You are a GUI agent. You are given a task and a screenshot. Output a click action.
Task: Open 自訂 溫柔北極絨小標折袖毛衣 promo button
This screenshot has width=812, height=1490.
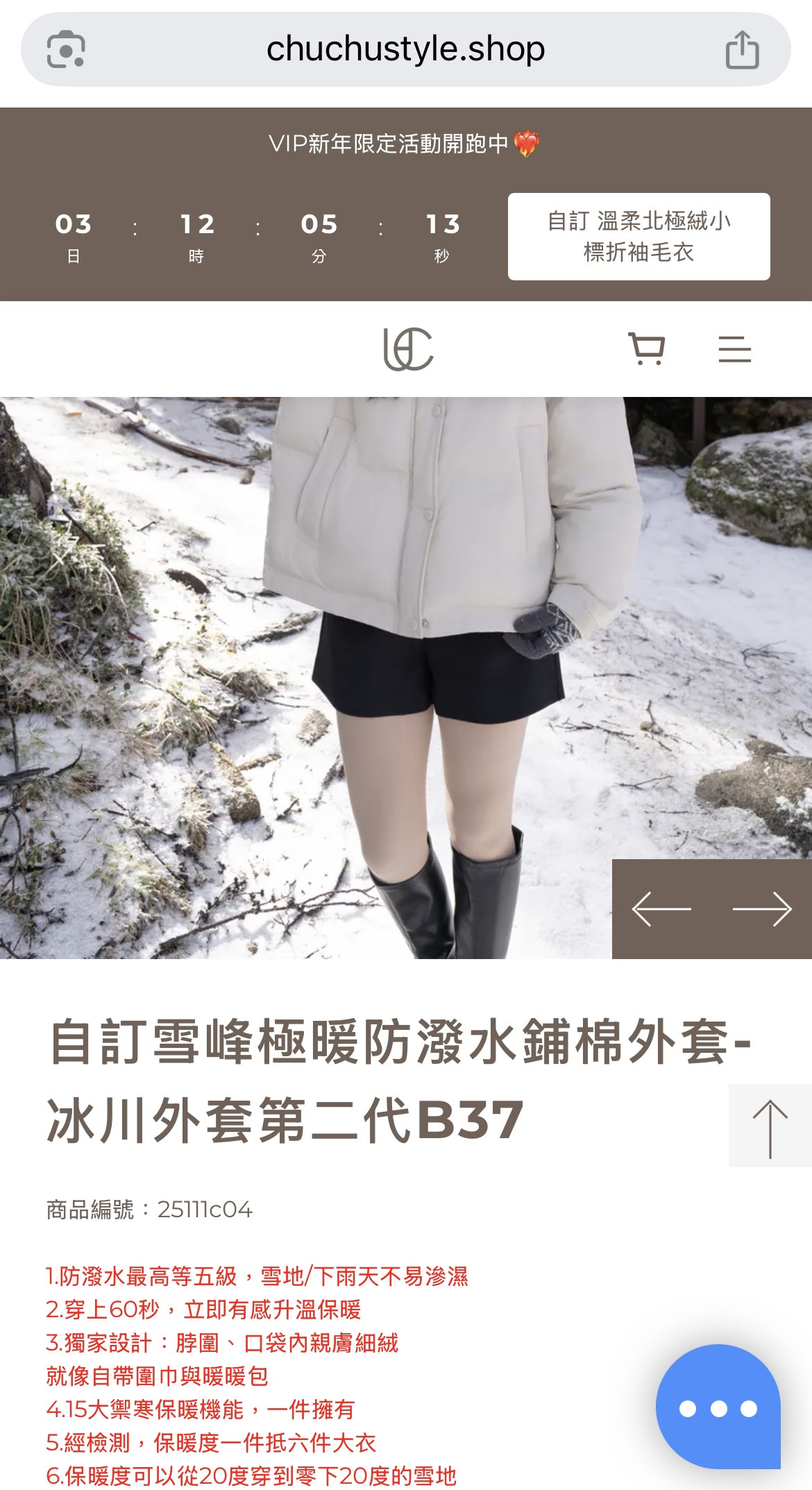point(638,237)
